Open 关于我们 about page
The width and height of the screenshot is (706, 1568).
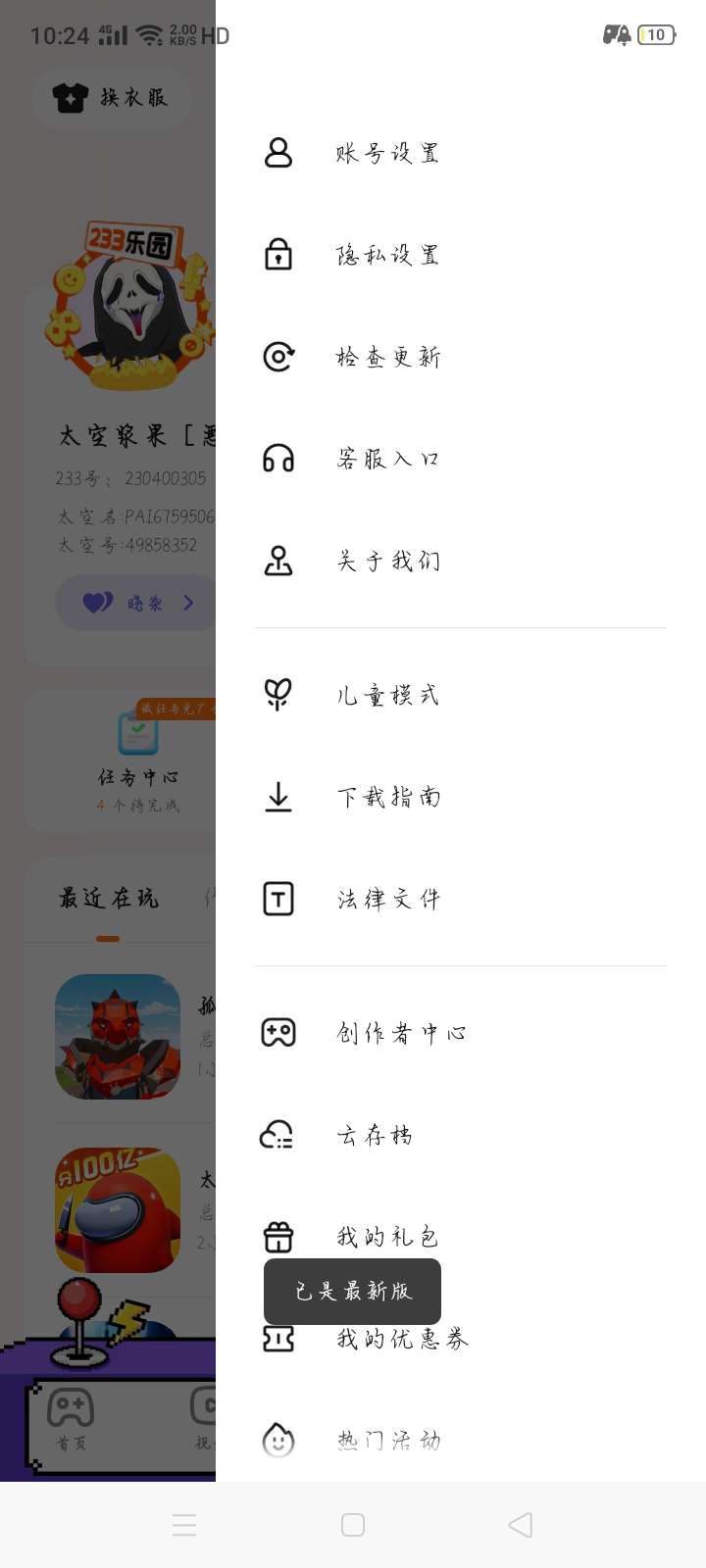[387, 561]
